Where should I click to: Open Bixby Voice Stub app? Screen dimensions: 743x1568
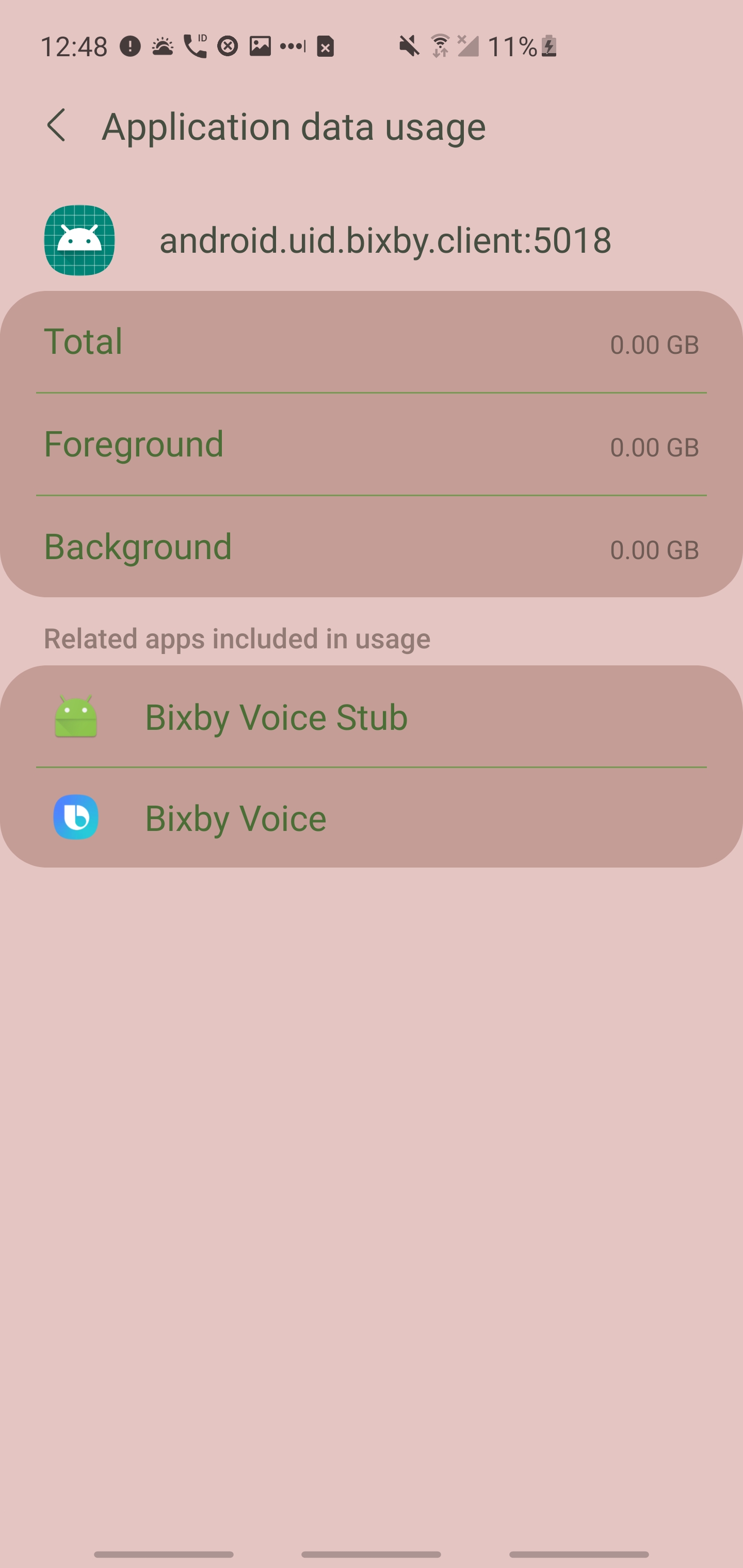[x=276, y=717]
